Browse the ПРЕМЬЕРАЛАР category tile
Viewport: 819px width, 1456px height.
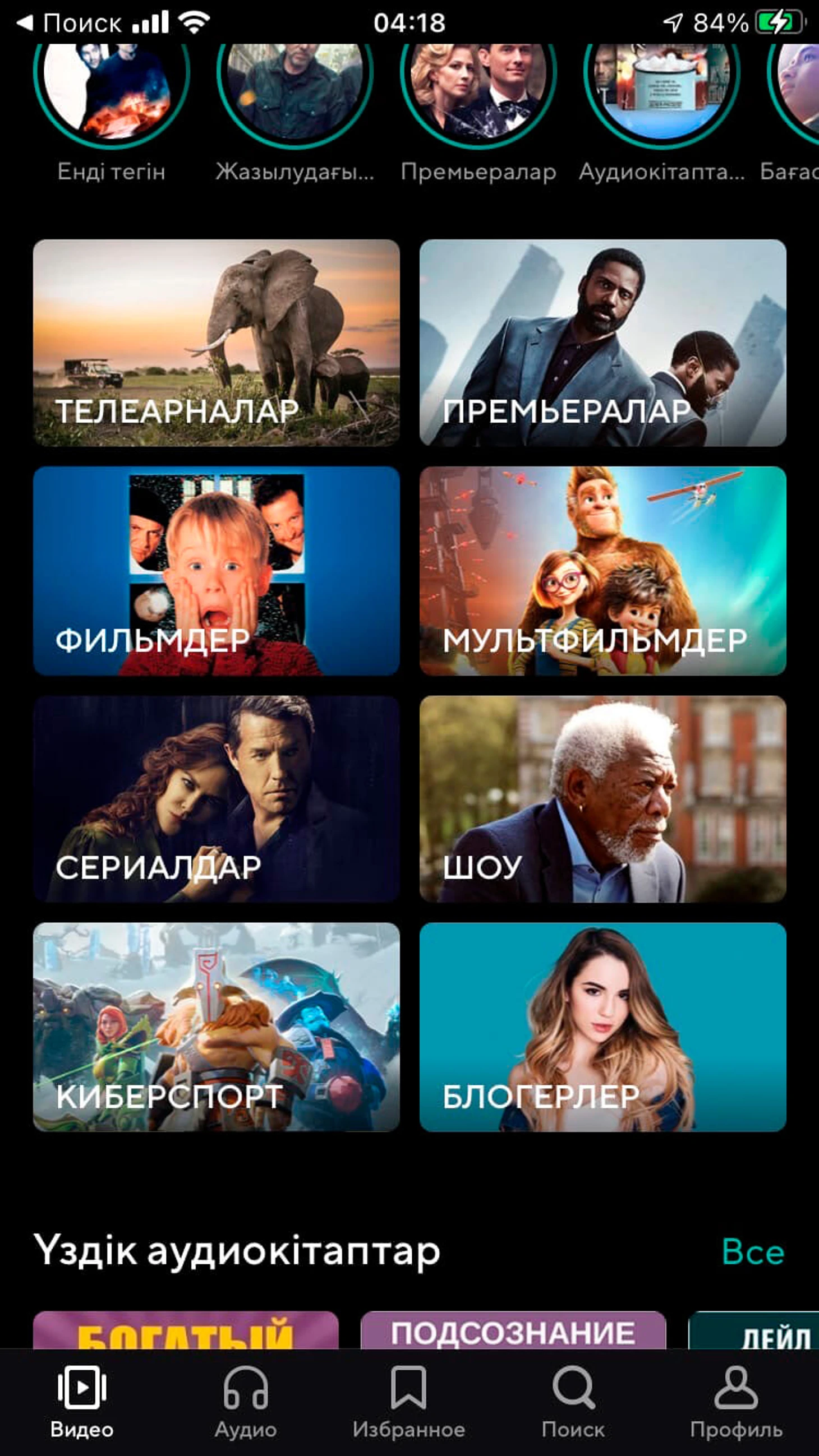(602, 343)
